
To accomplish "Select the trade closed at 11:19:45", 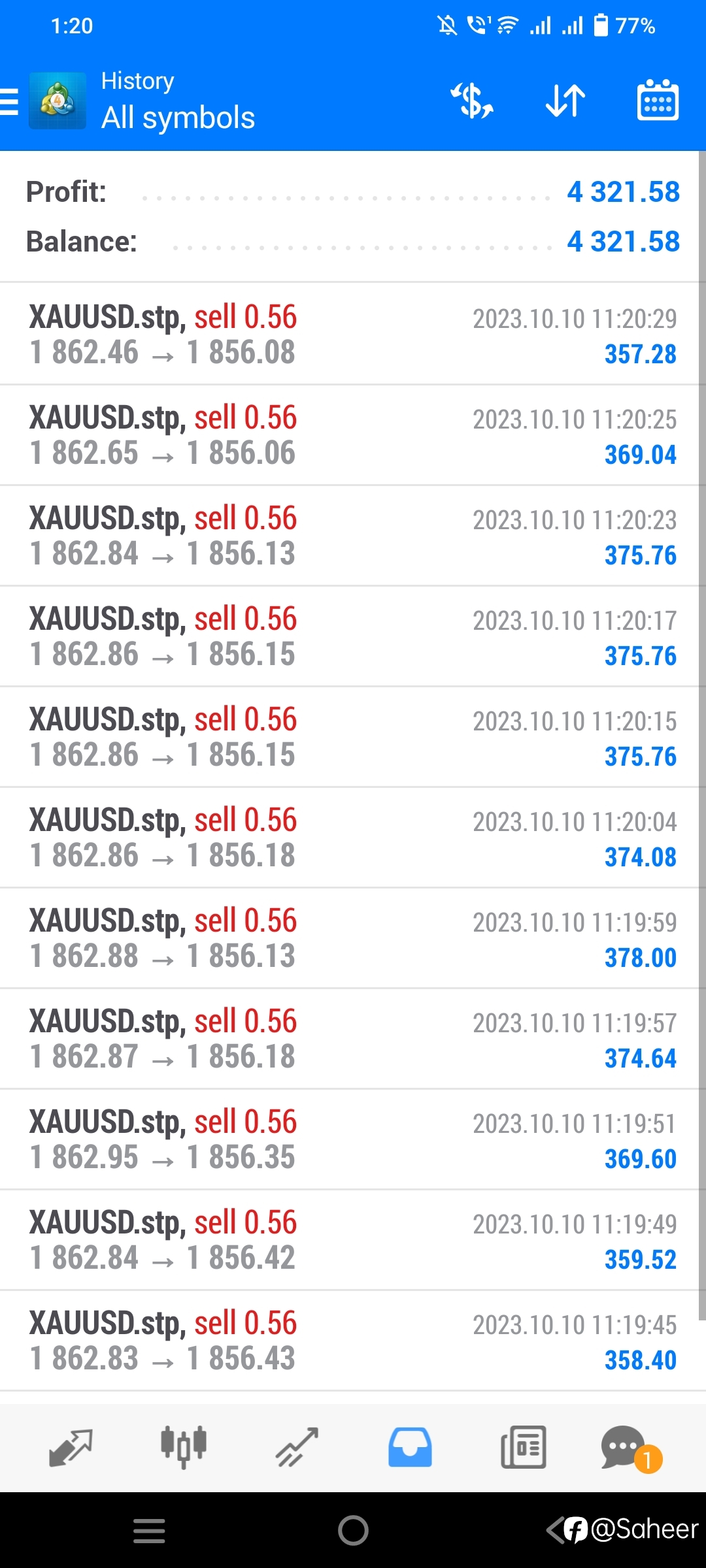I will [353, 1340].
